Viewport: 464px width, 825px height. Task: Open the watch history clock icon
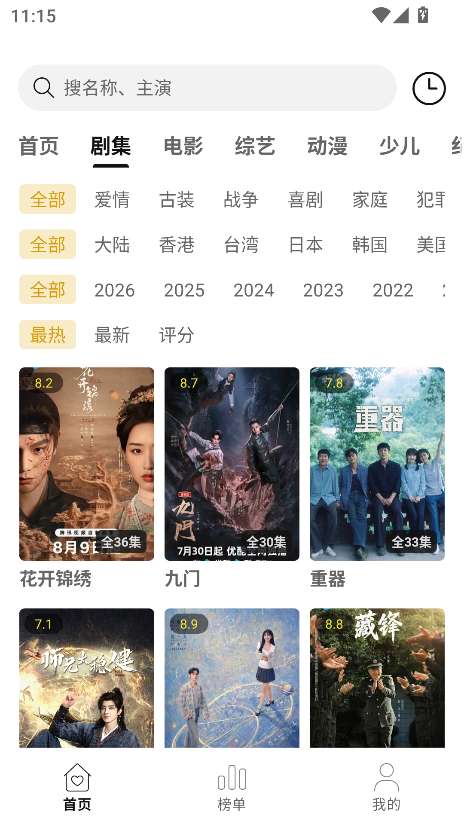coord(429,88)
